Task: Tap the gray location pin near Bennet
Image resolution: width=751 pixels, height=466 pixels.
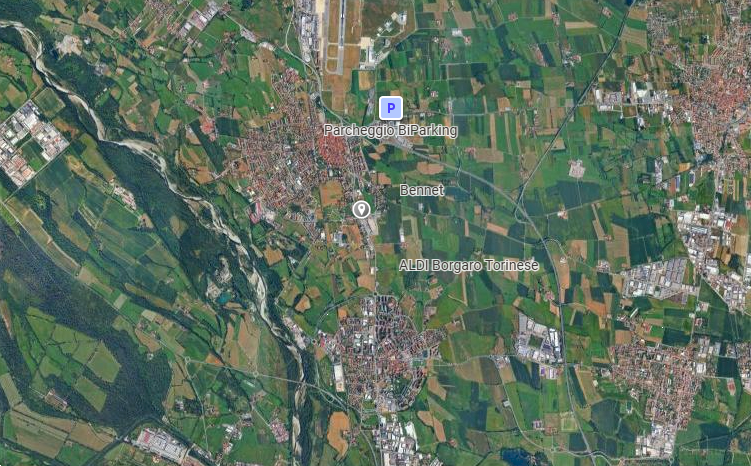Action: pyautogui.click(x=361, y=208)
